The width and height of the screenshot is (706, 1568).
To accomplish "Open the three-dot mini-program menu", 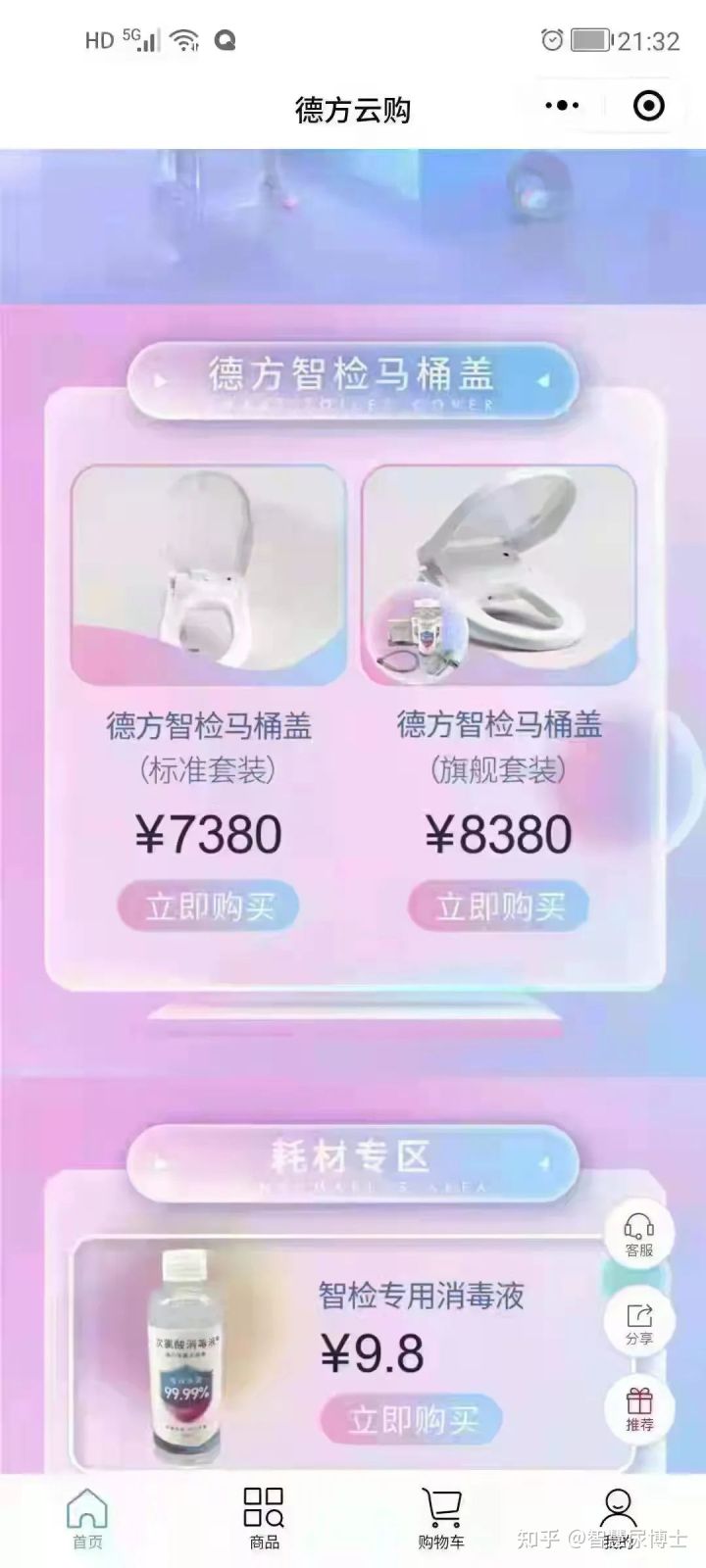I will click(562, 105).
